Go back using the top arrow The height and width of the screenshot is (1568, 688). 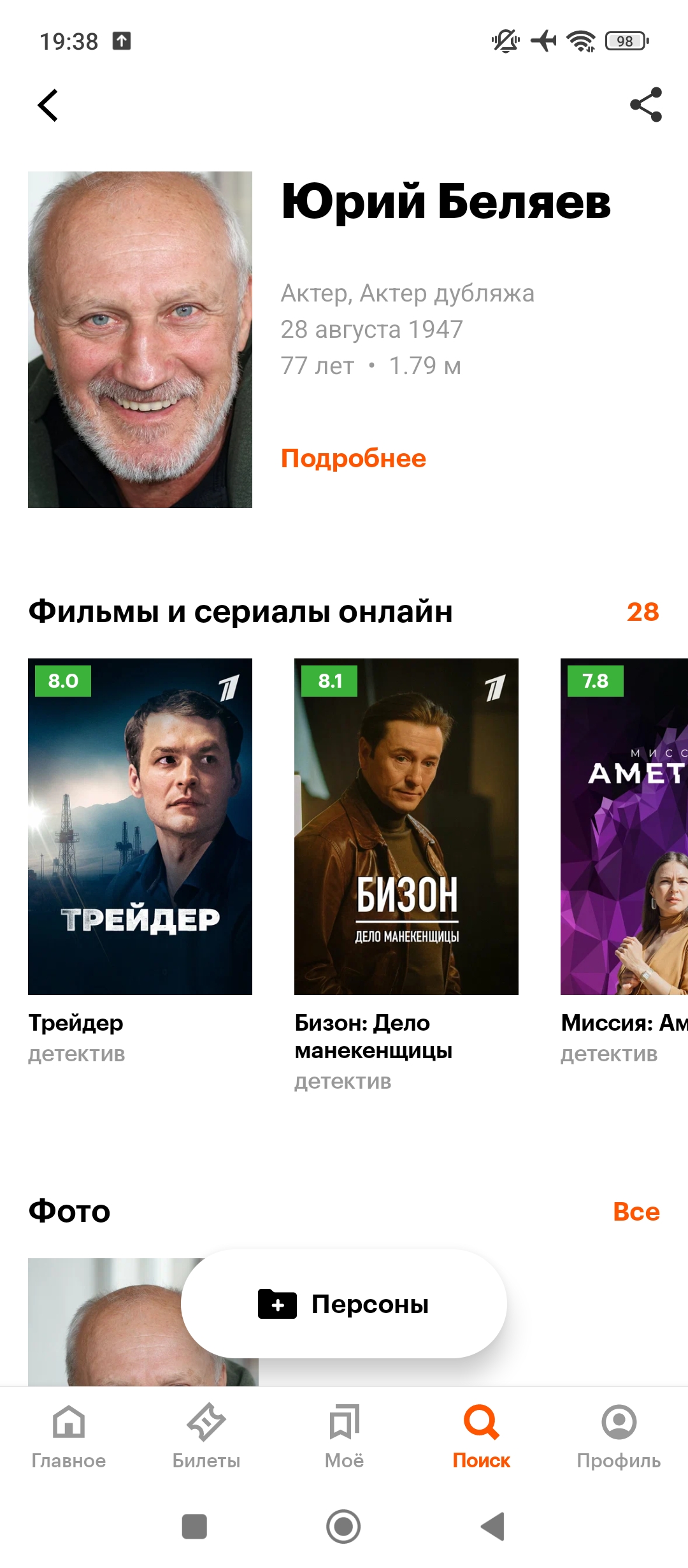(48, 105)
